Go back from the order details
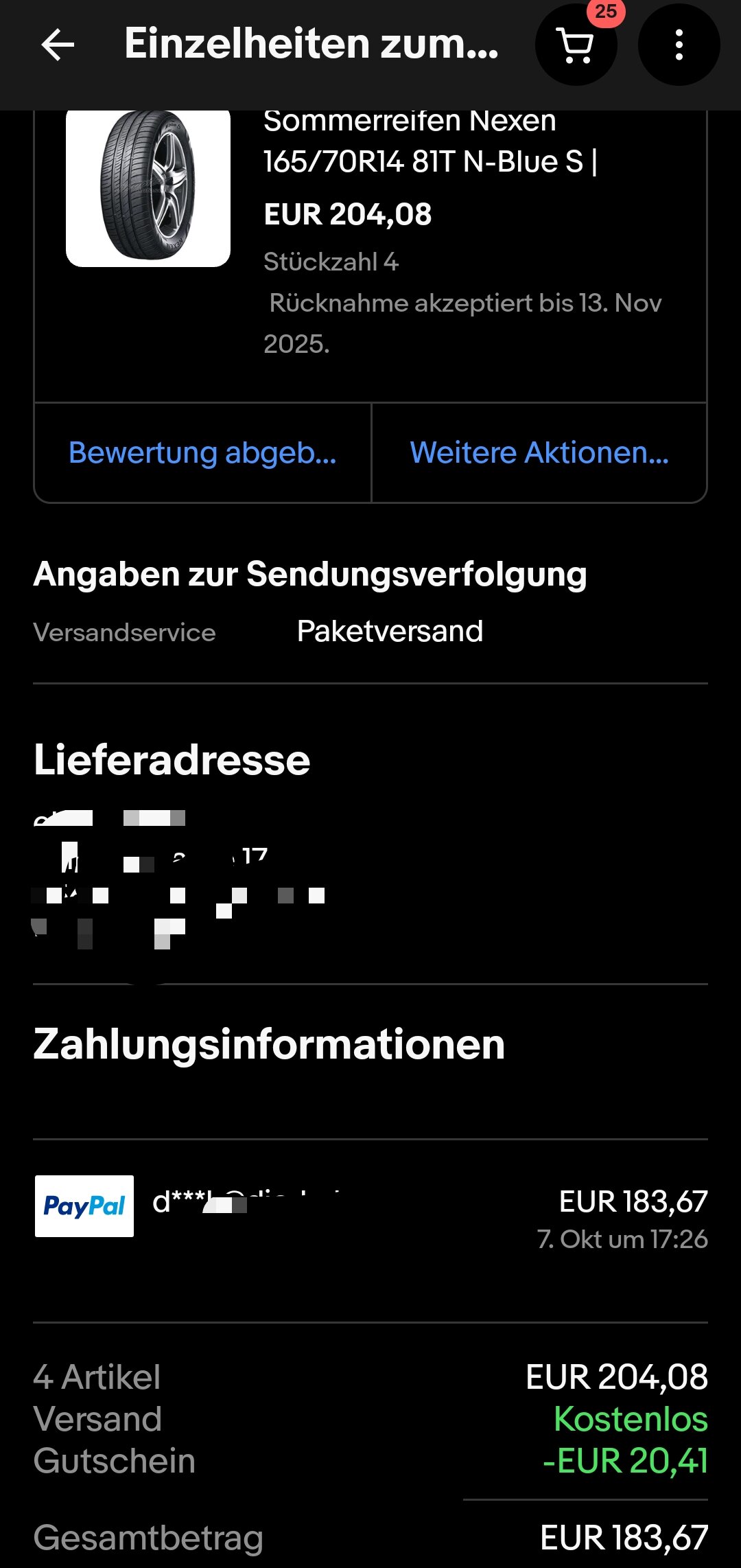The width and height of the screenshot is (741, 1568). (x=58, y=45)
